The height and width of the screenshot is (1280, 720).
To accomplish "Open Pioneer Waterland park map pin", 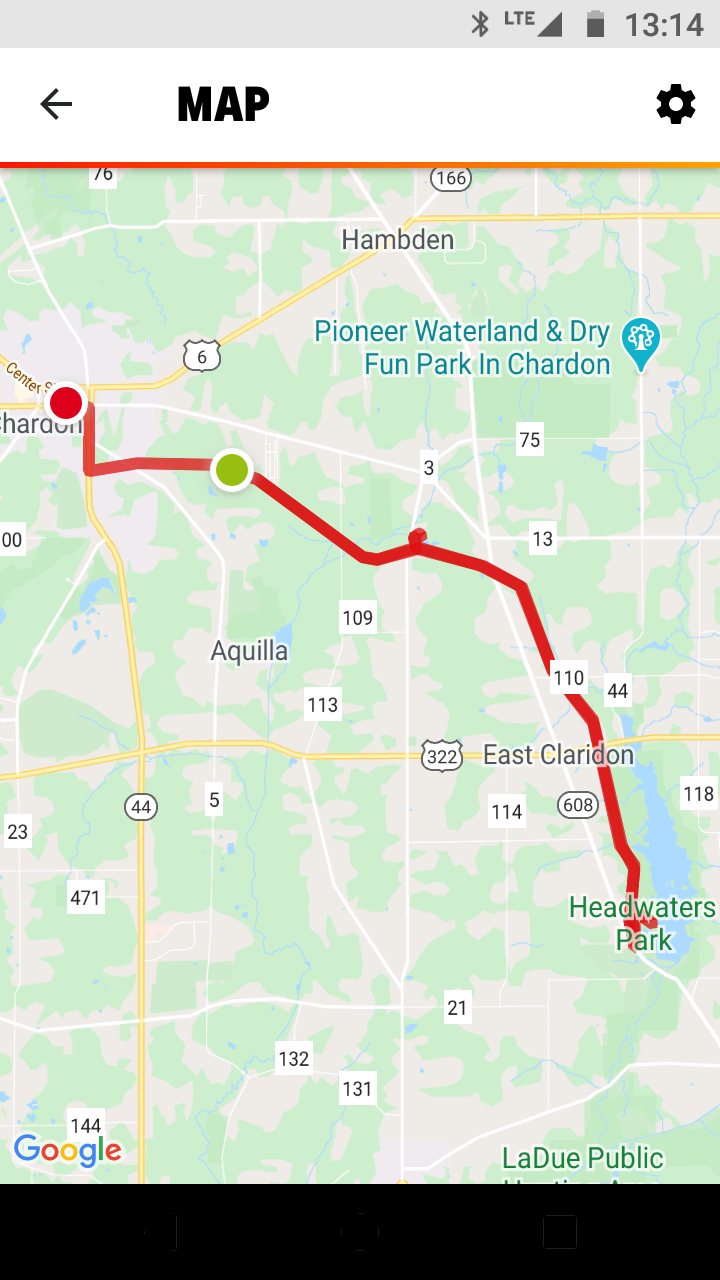I will (640, 342).
